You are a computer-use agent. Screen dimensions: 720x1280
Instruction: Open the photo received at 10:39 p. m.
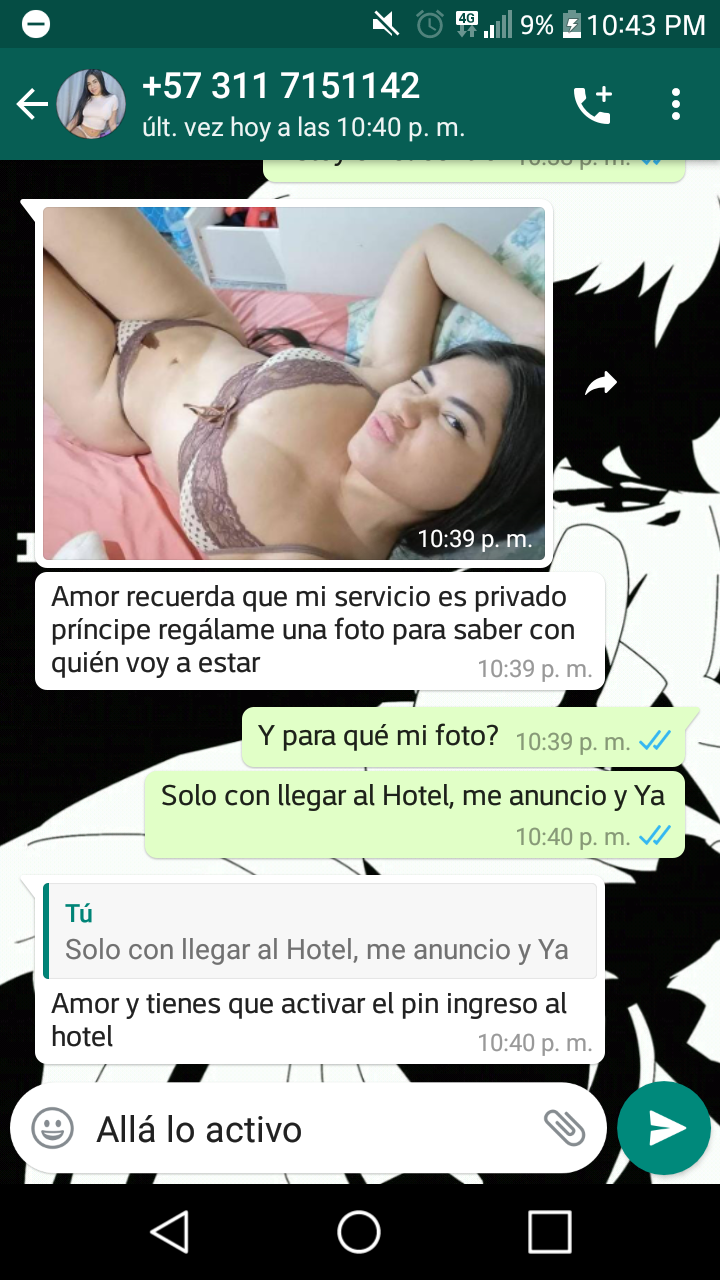(x=294, y=383)
